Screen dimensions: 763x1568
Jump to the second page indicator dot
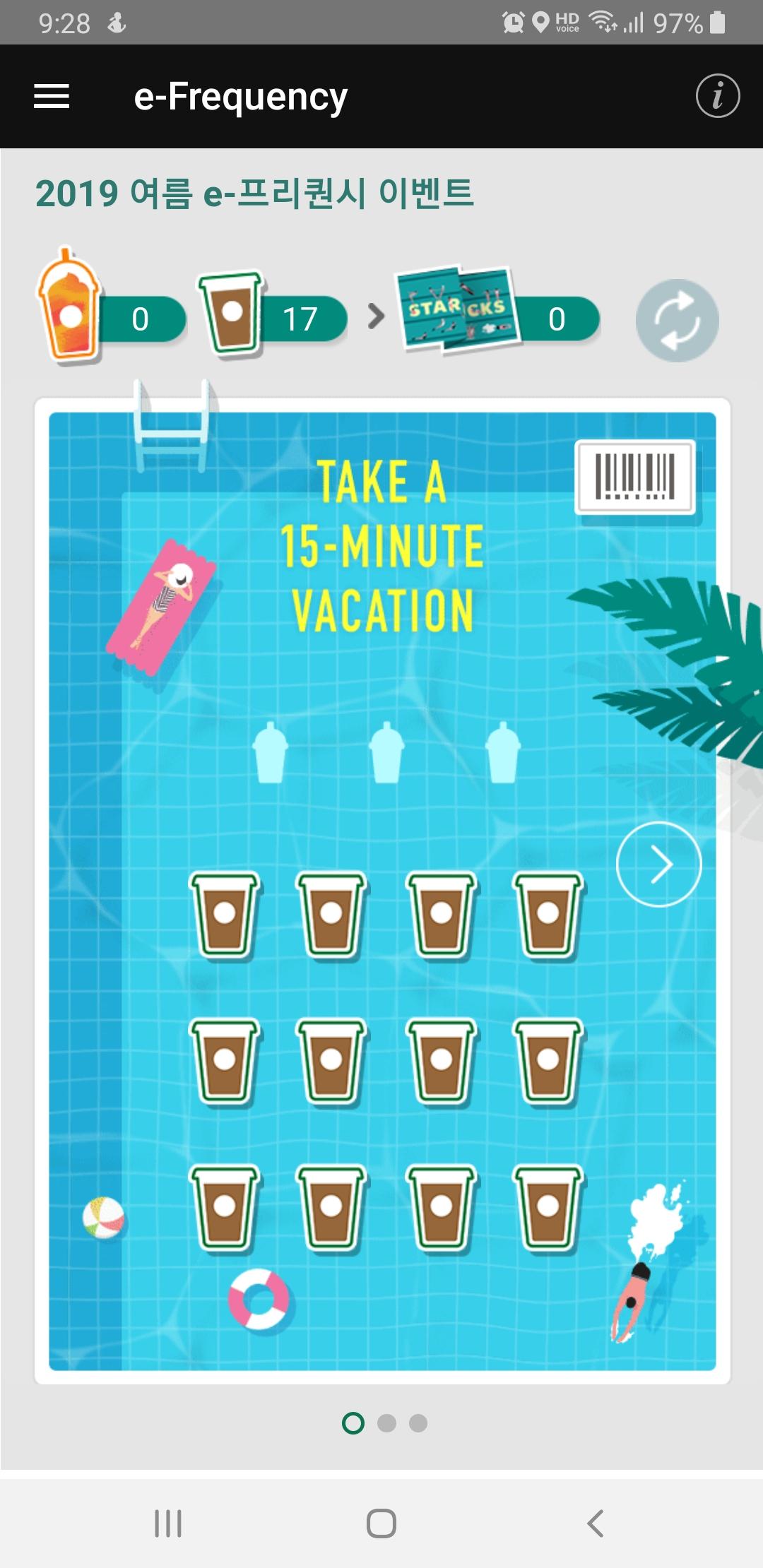click(x=386, y=1423)
